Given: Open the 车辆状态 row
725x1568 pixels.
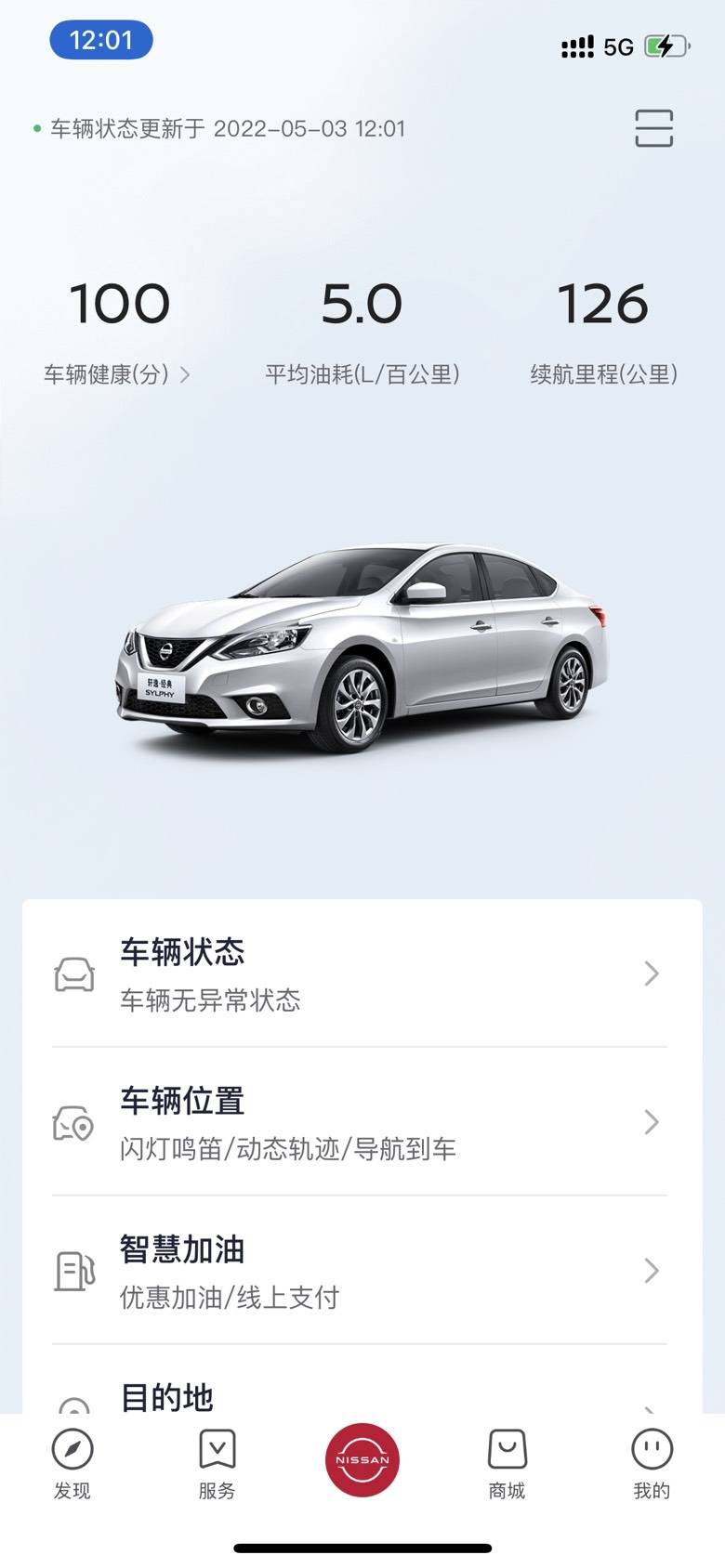Looking at the screenshot, I should pos(361,973).
